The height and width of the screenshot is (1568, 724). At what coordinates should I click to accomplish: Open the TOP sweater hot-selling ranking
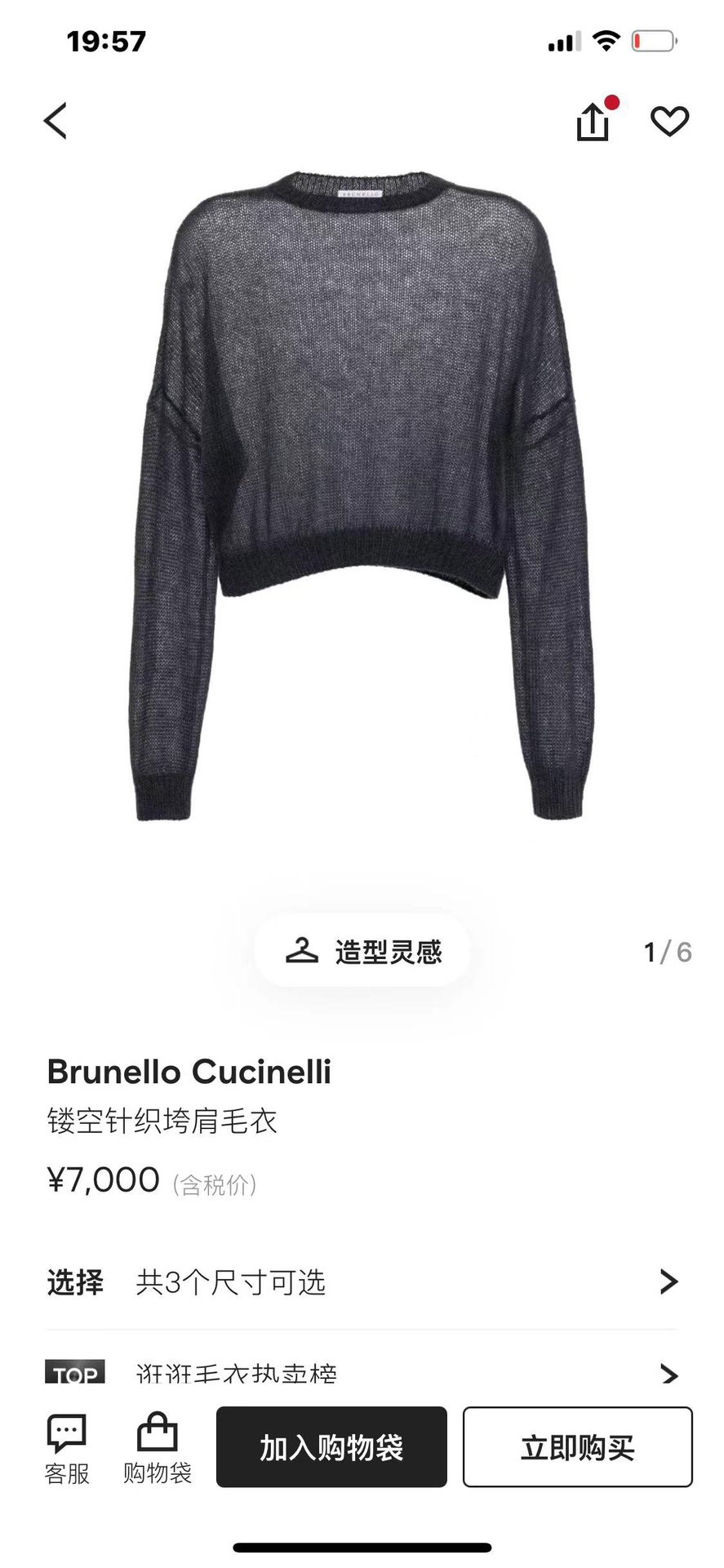click(362, 1374)
